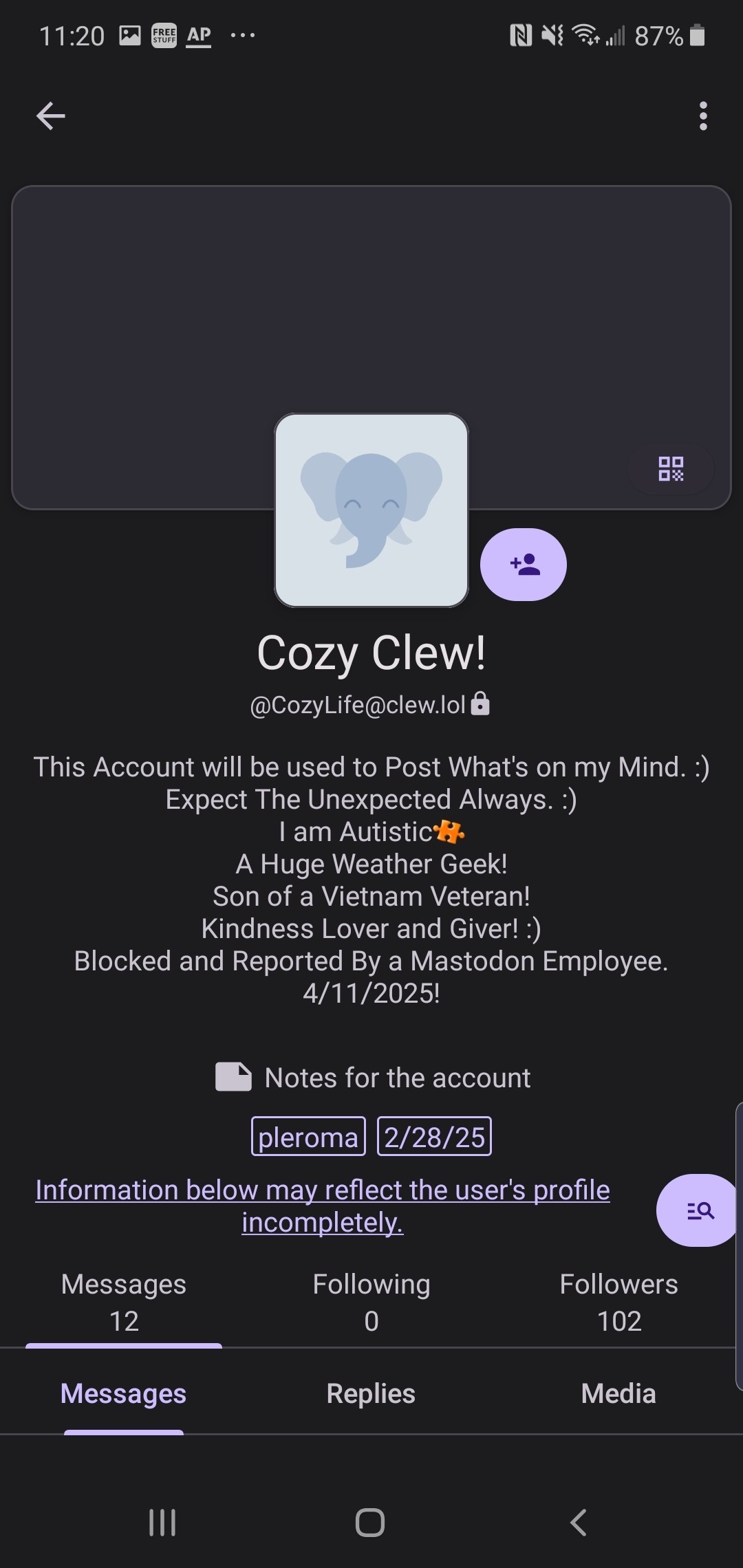This screenshot has width=743, height=1568.
Task: Switch to the Media tab
Action: pos(618,1394)
